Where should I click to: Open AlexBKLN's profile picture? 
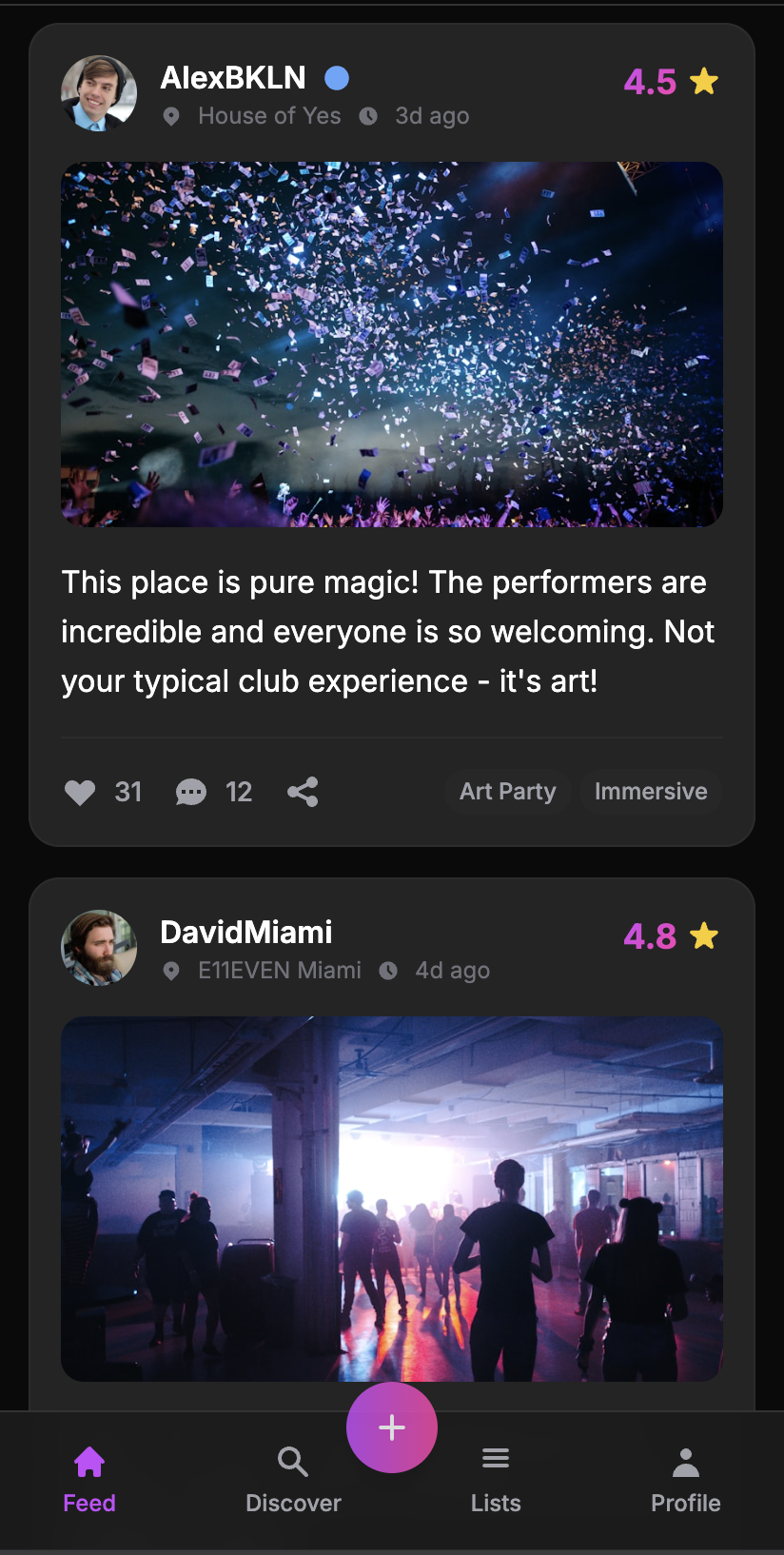[x=99, y=93]
